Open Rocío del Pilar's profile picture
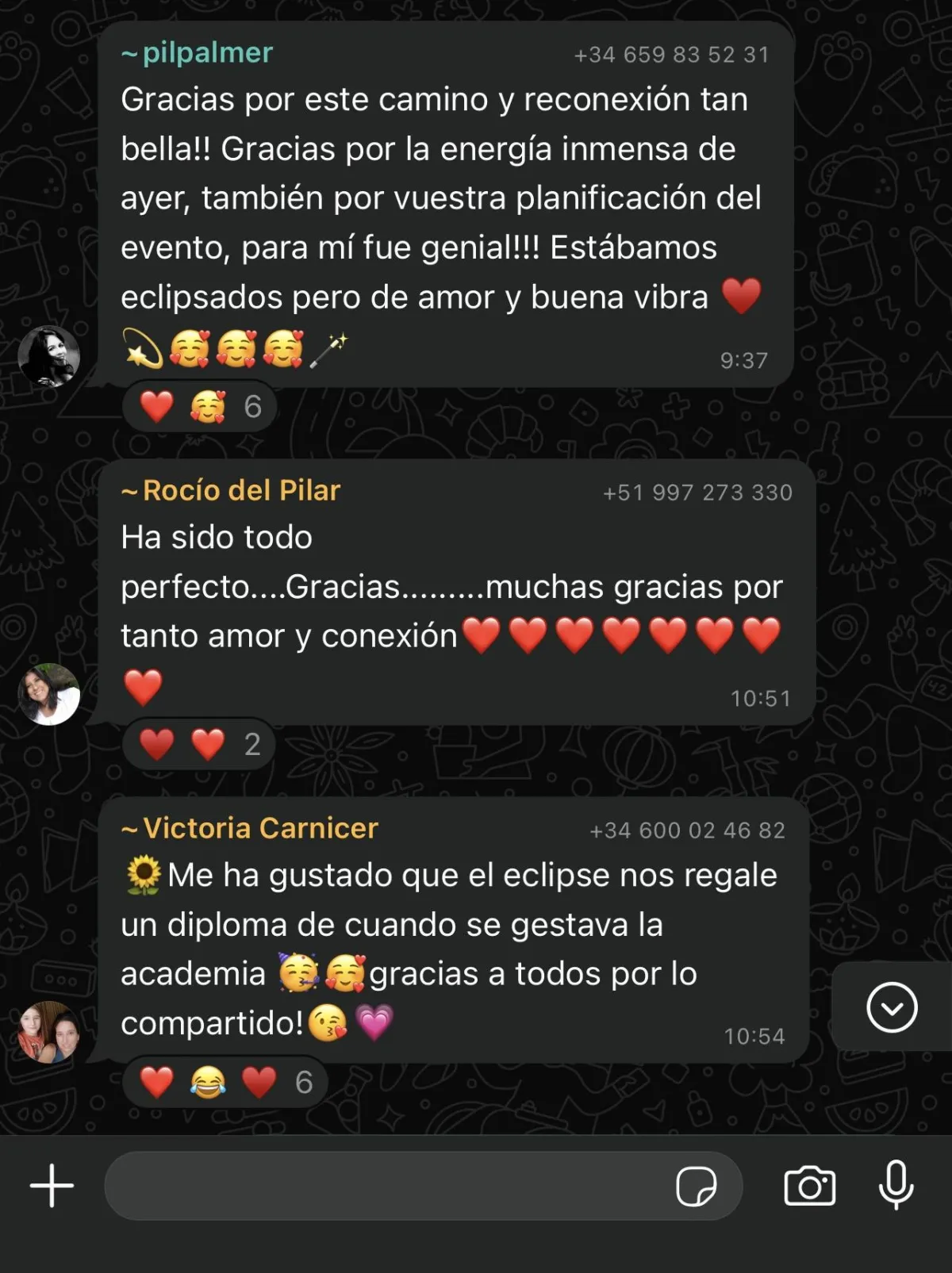 (49, 694)
